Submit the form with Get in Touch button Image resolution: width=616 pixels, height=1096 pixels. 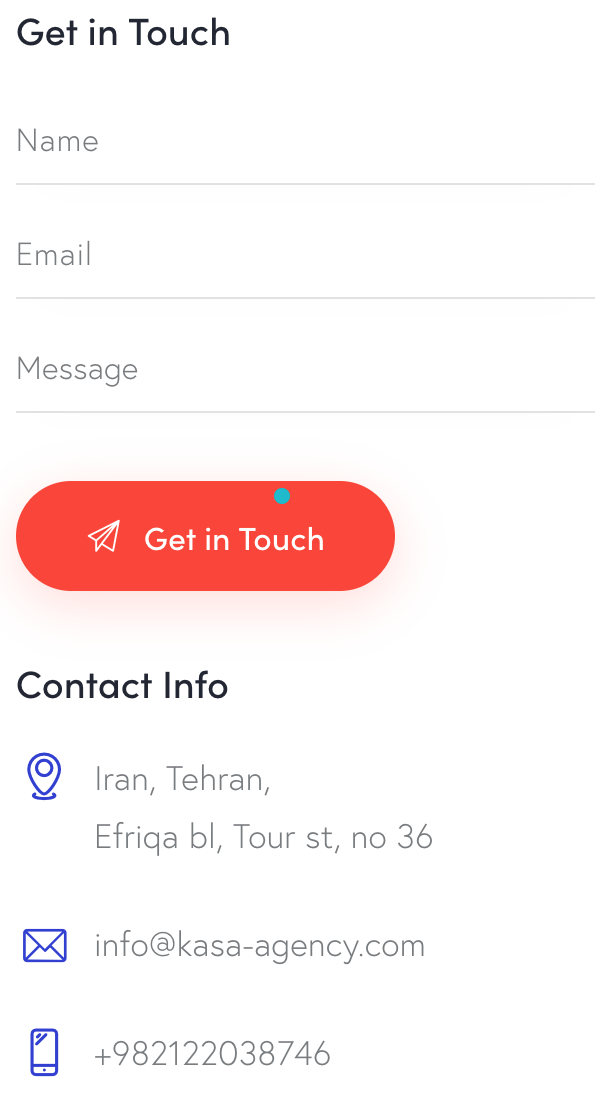pos(205,537)
